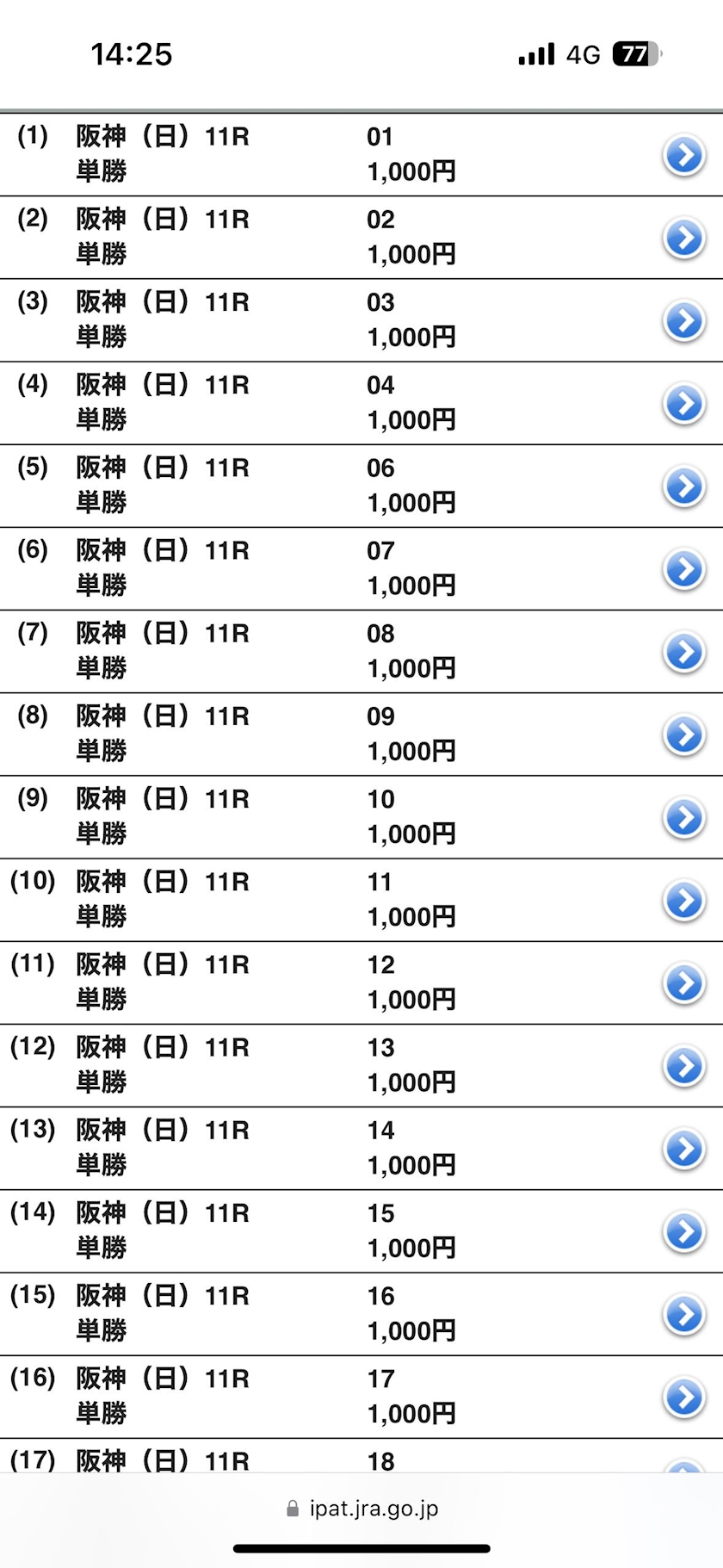Open bet (1) for horse 01
The image size is (723, 1568).
point(361,155)
